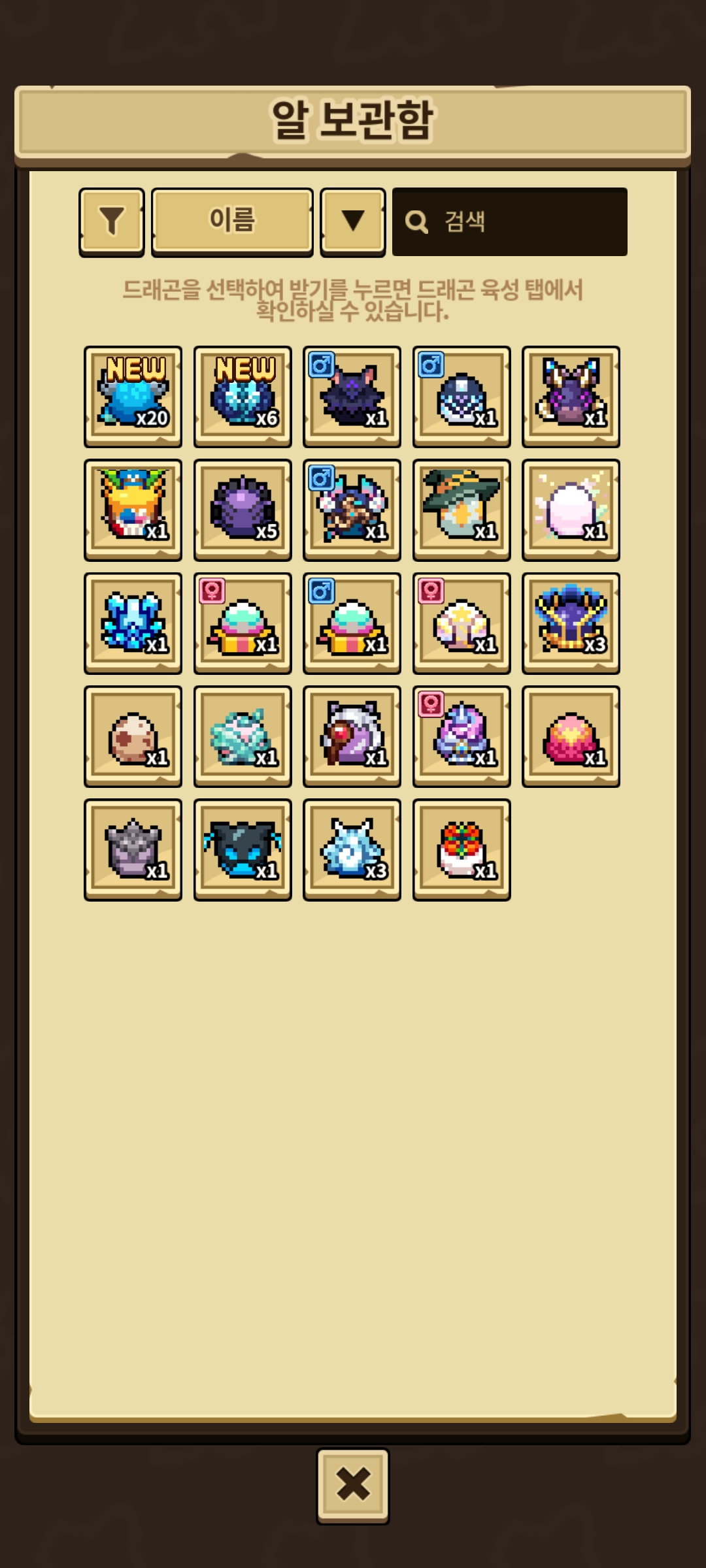706x1568 pixels.
Task: Select the navy gold-trimmed egg with x3
Action: 571,623
